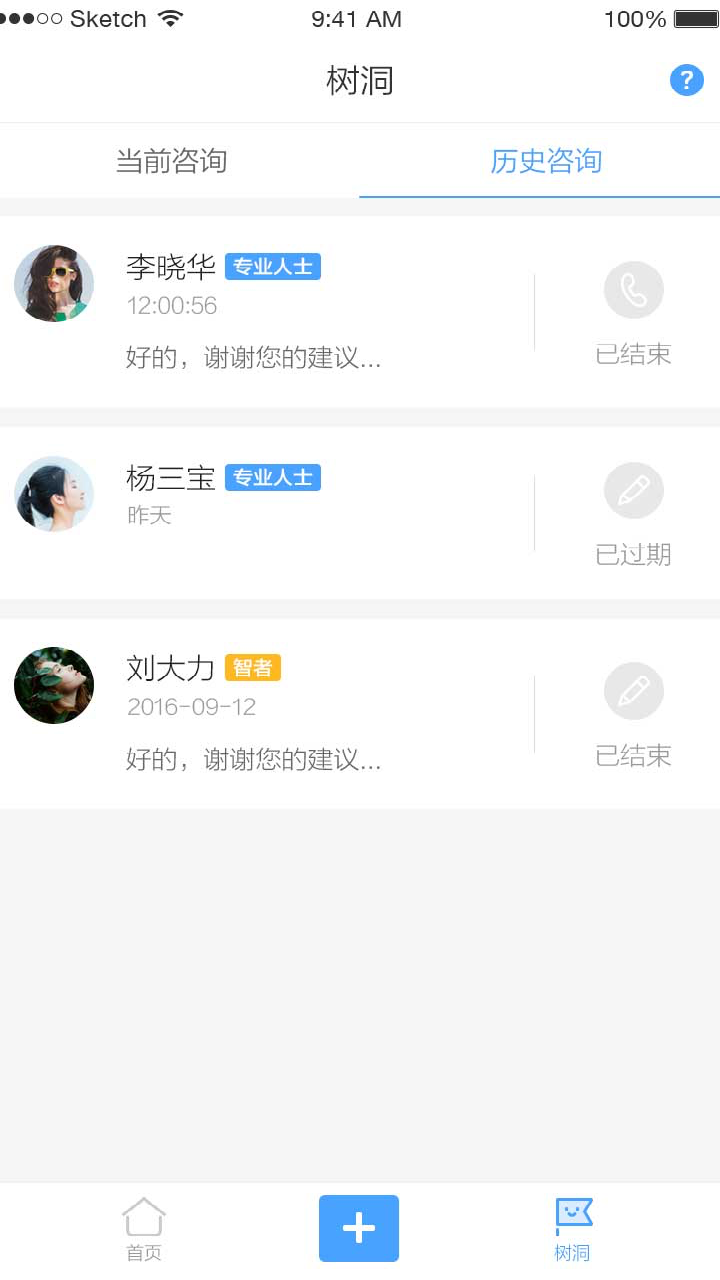This screenshot has height=1280, width=720.
Task: Tap the blue plus button
Action: (359, 1228)
